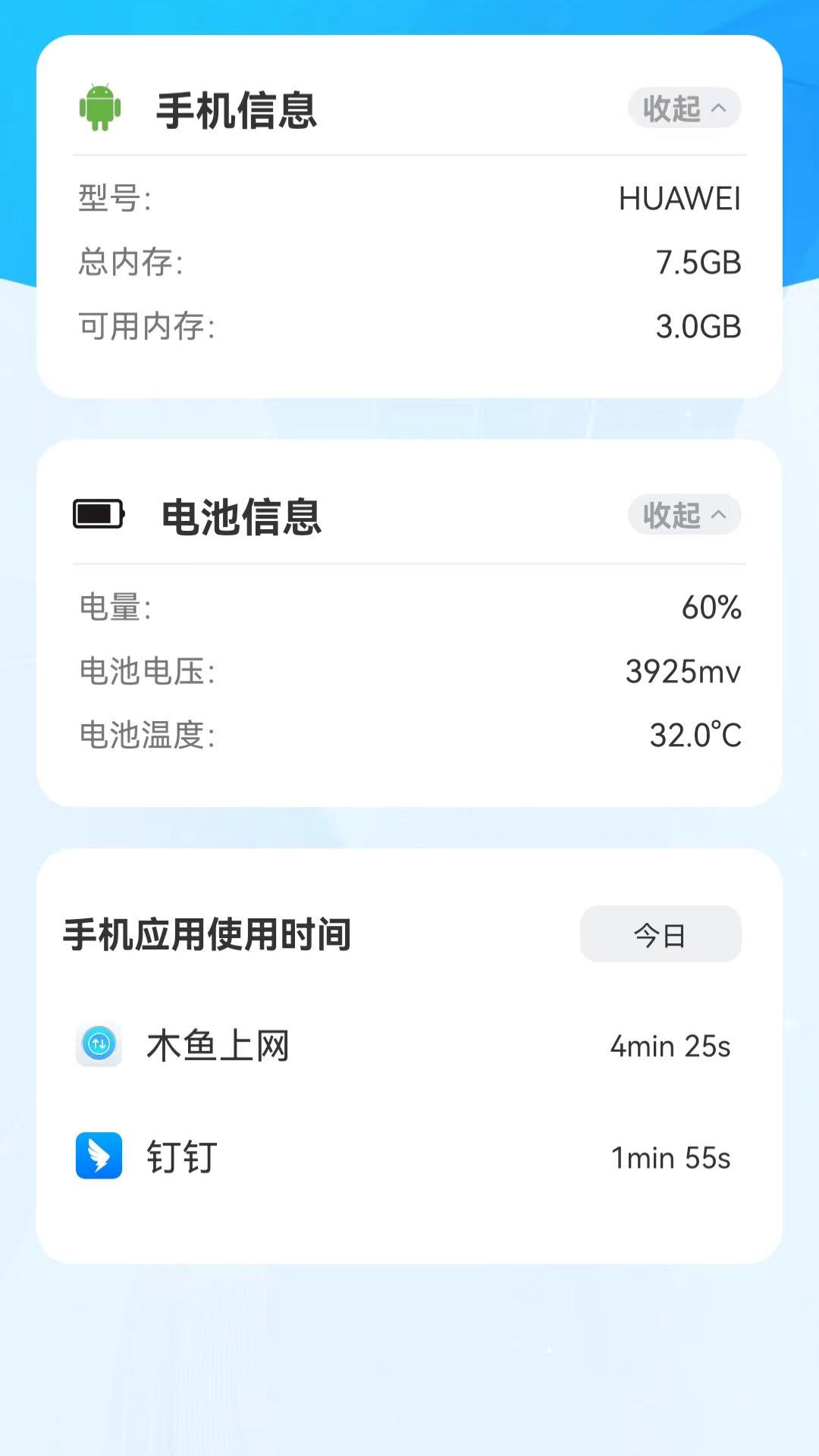The image size is (819, 1456).
Task: Click the 手机信息 card header
Action: [237, 111]
